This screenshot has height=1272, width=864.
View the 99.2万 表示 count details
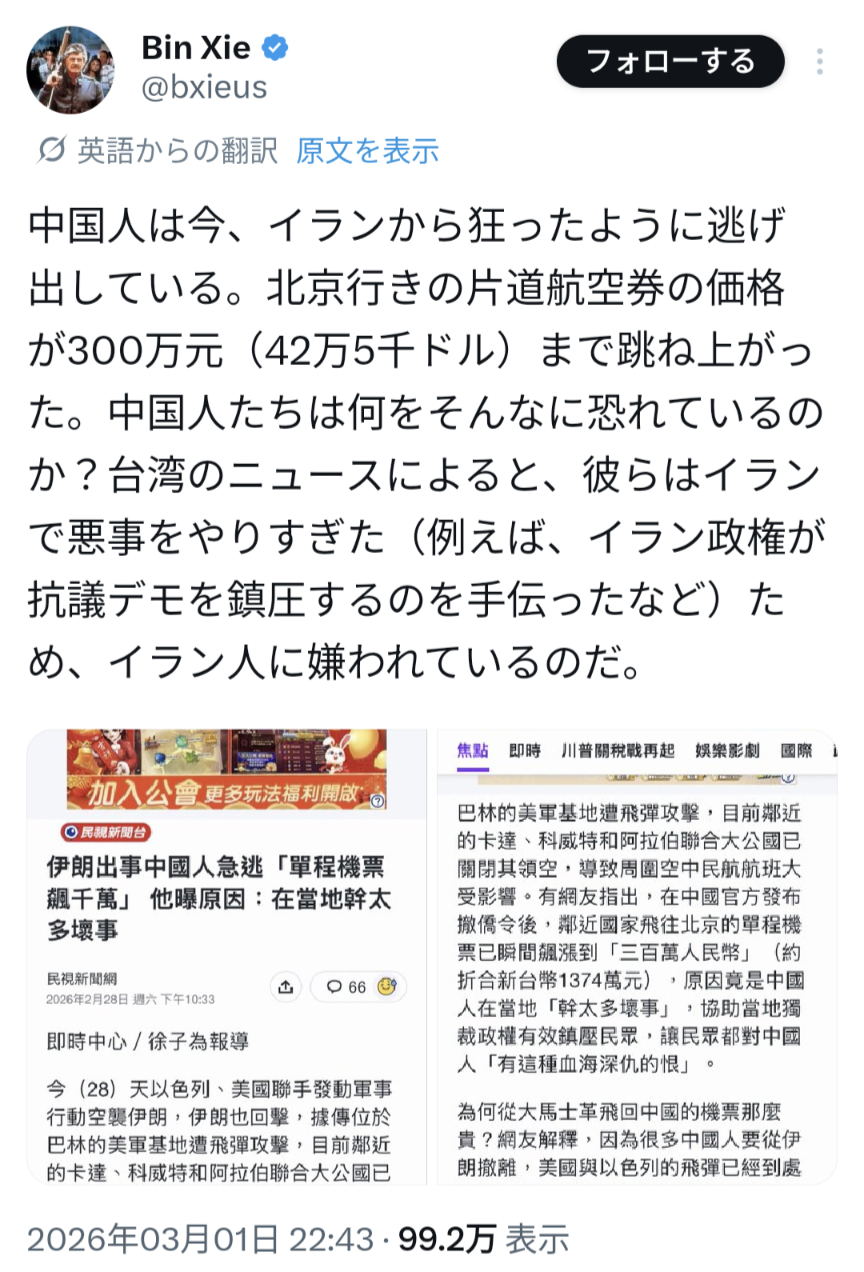(483, 1239)
